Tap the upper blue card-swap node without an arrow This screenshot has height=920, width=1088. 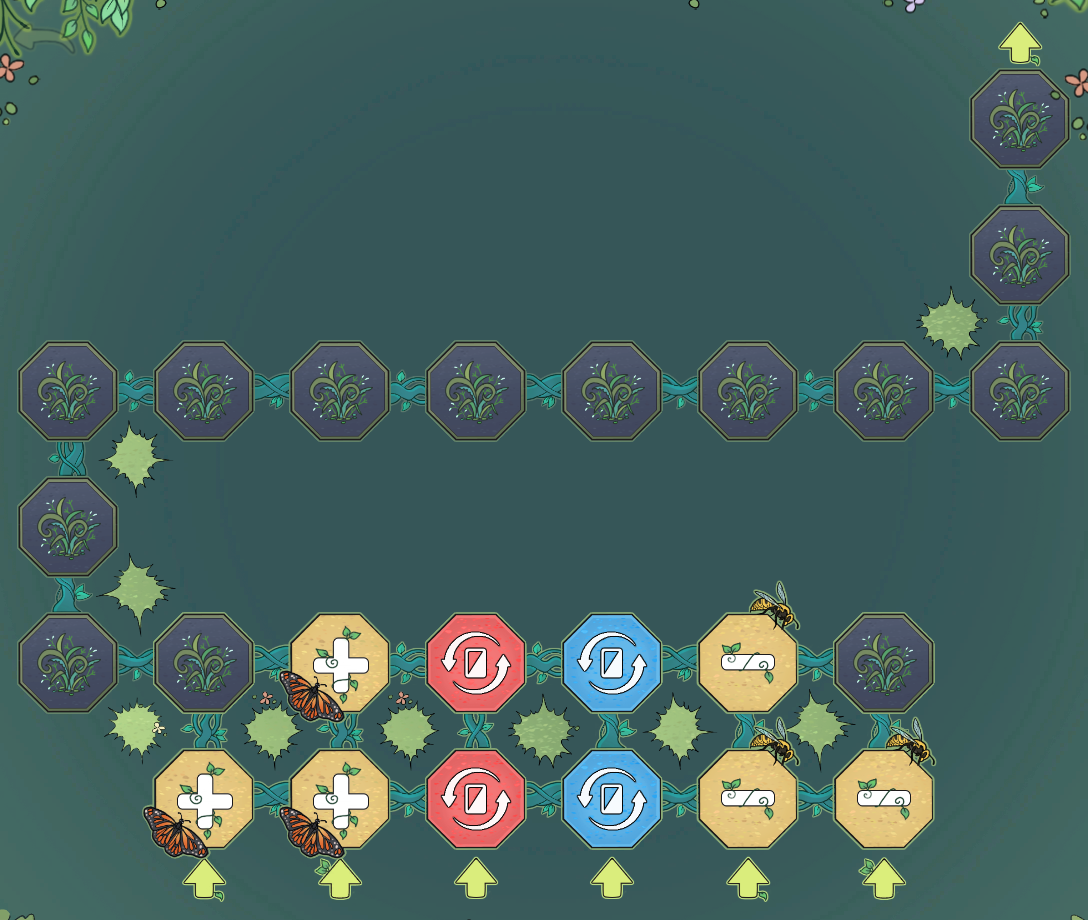click(x=612, y=662)
